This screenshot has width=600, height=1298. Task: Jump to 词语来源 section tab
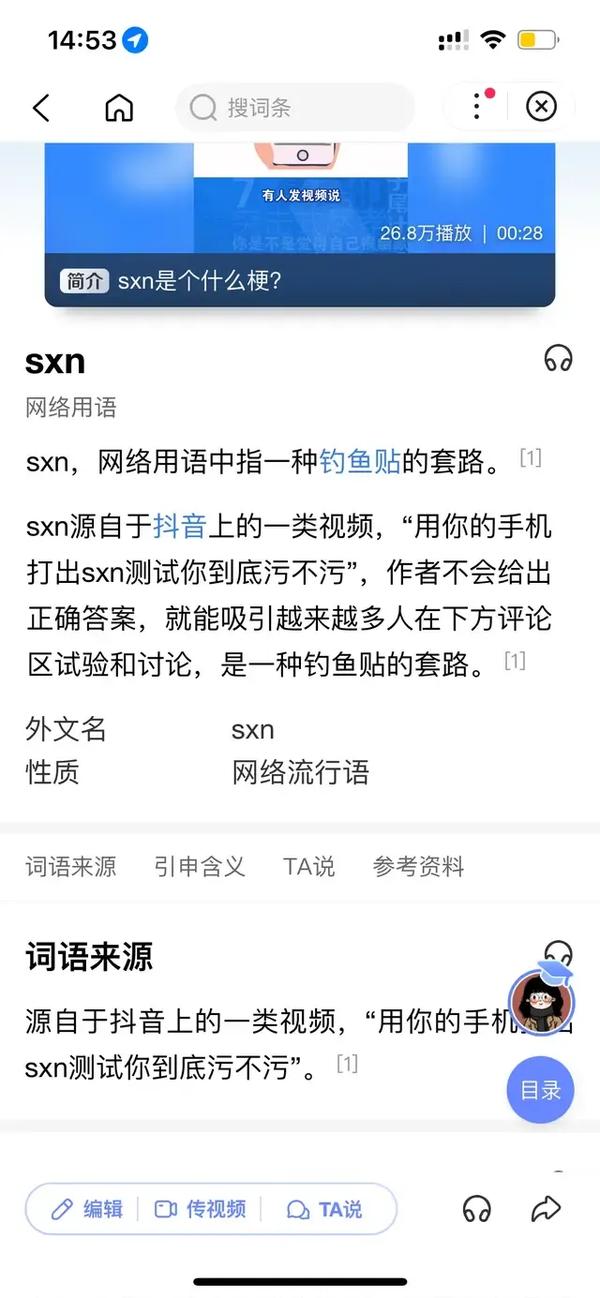[71, 867]
